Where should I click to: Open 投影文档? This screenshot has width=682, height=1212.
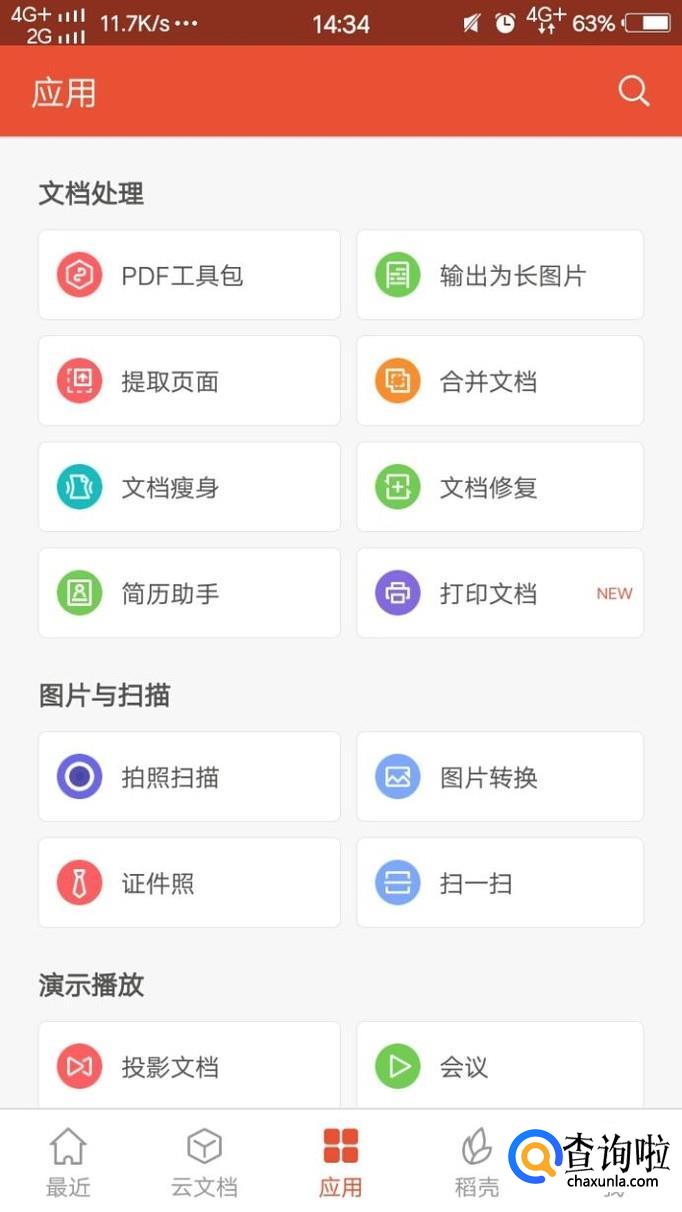point(189,1066)
